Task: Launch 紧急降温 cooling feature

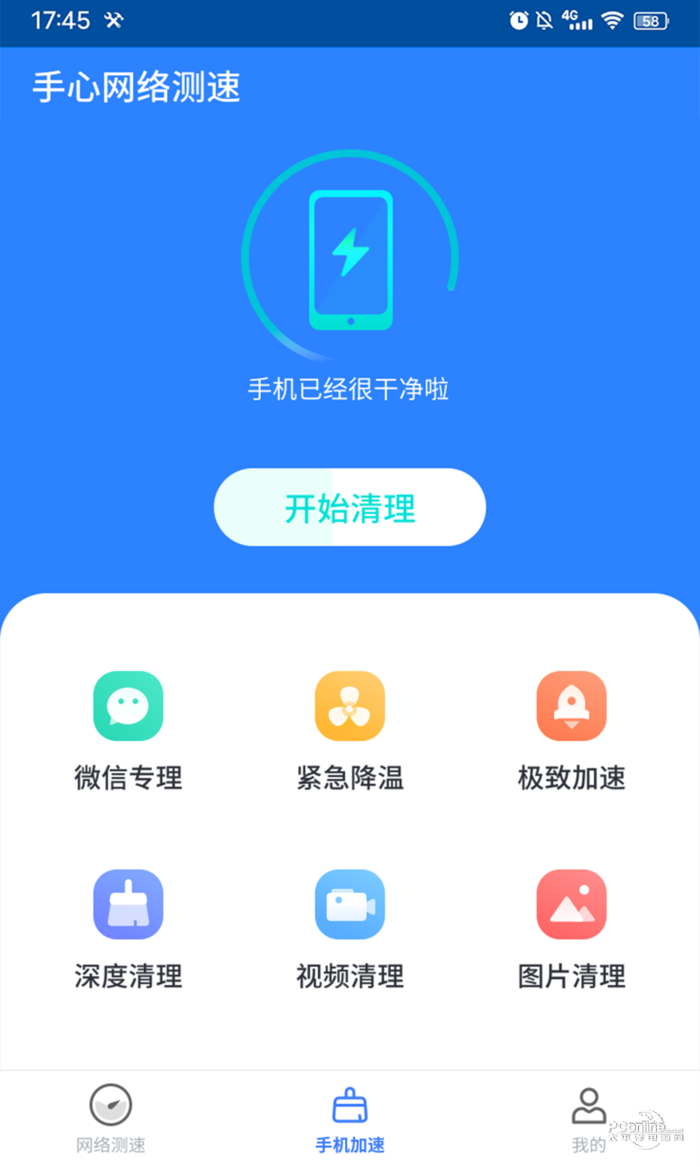Action: point(349,731)
